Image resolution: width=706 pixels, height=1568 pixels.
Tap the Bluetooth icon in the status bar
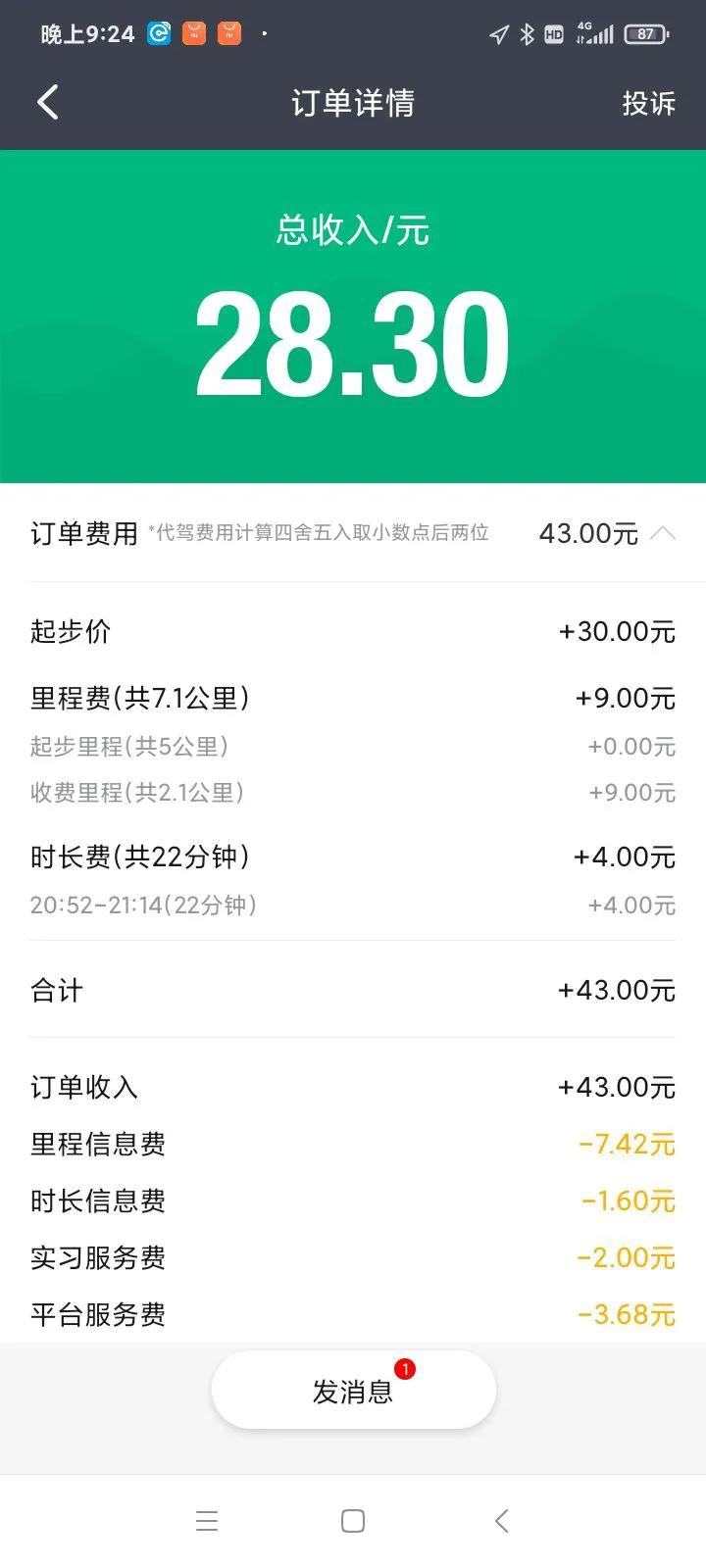[528, 33]
